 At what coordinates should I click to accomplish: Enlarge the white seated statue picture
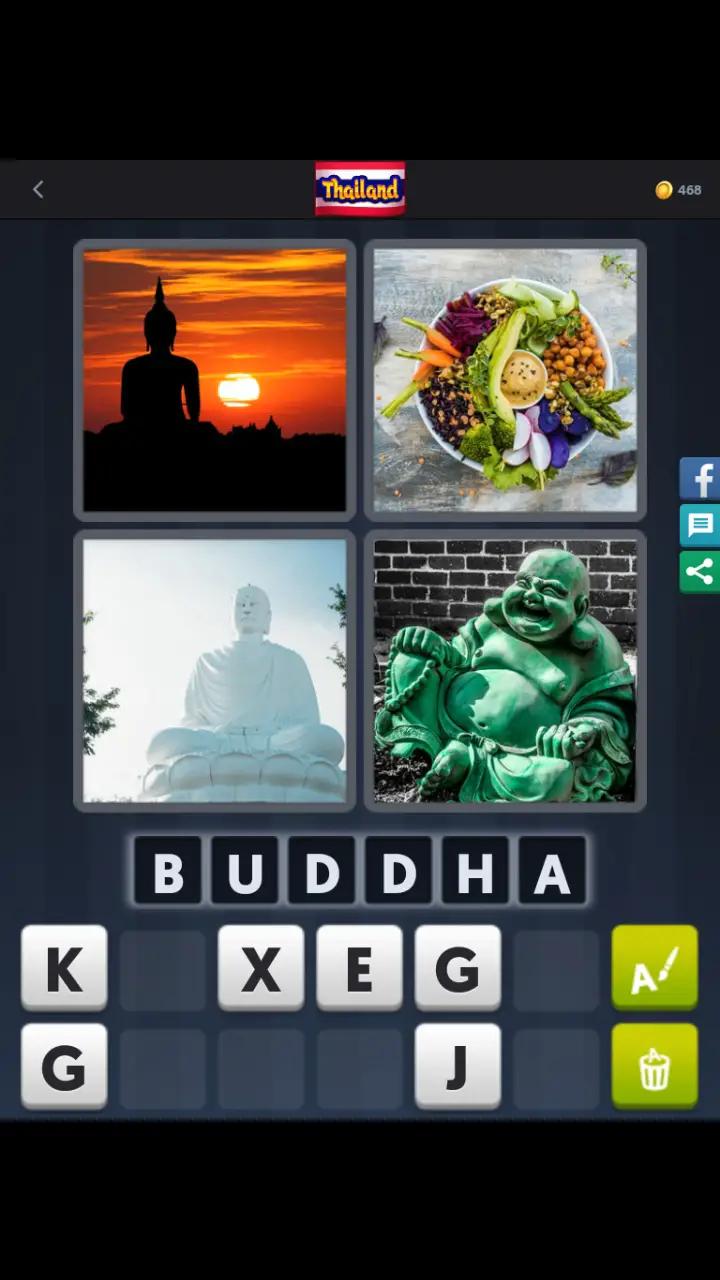215,670
